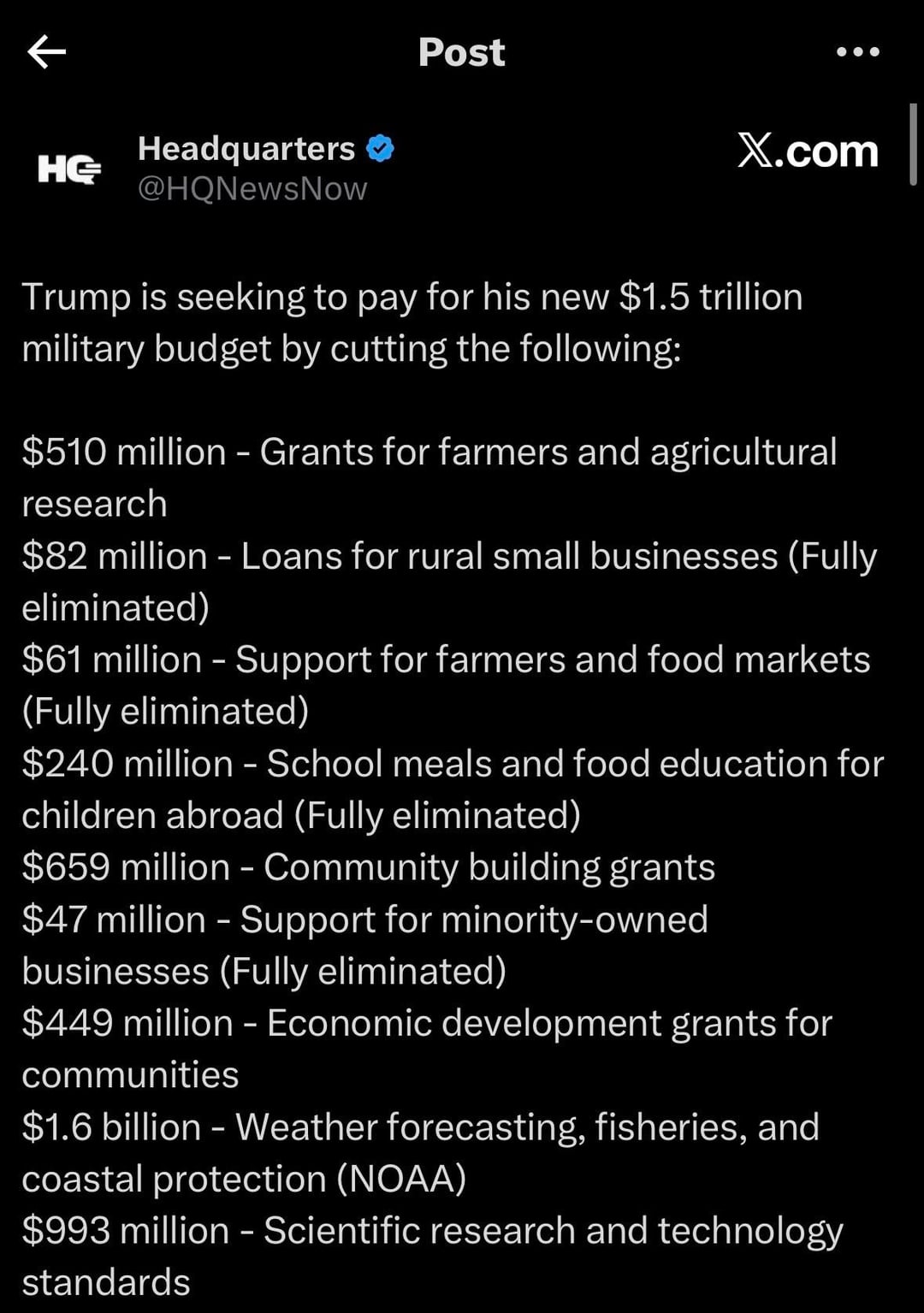The height and width of the screenshot is (1313, 924).
Task: Open the Headquarters profile avatar
Action: [69, 169]
